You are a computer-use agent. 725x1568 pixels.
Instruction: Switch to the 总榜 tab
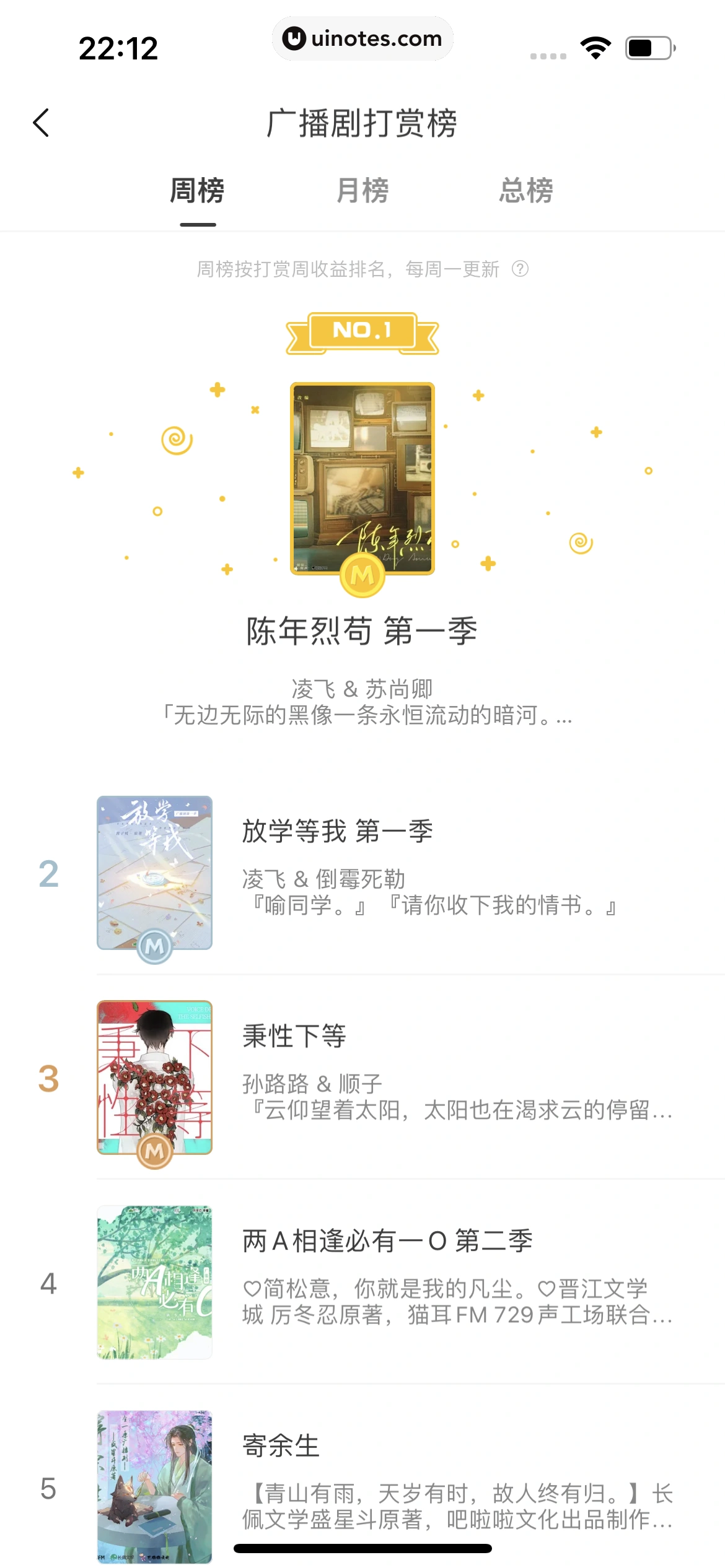[x=526, y=191]
